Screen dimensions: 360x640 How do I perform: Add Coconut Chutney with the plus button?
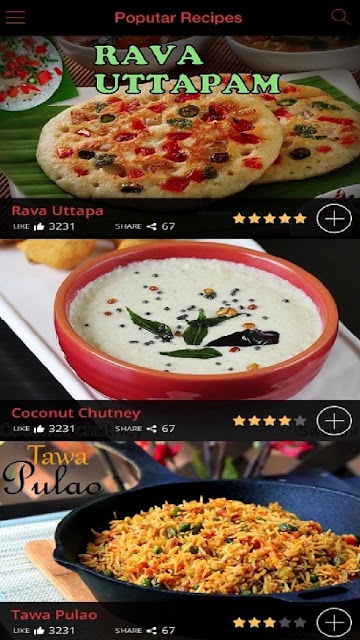tap(334, 421)
